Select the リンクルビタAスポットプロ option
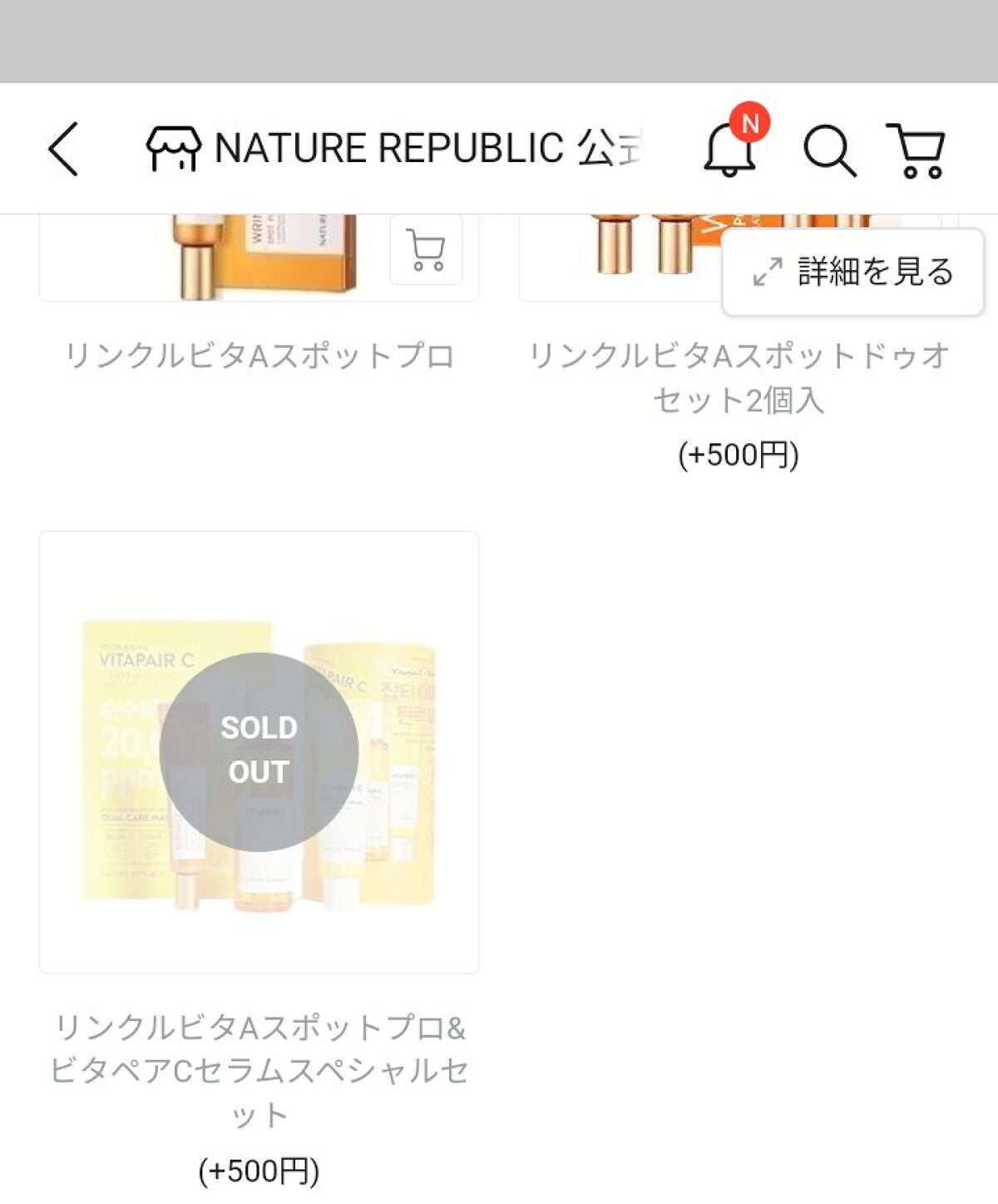Screen dimensions: 998x1204 tap(259, 353)
